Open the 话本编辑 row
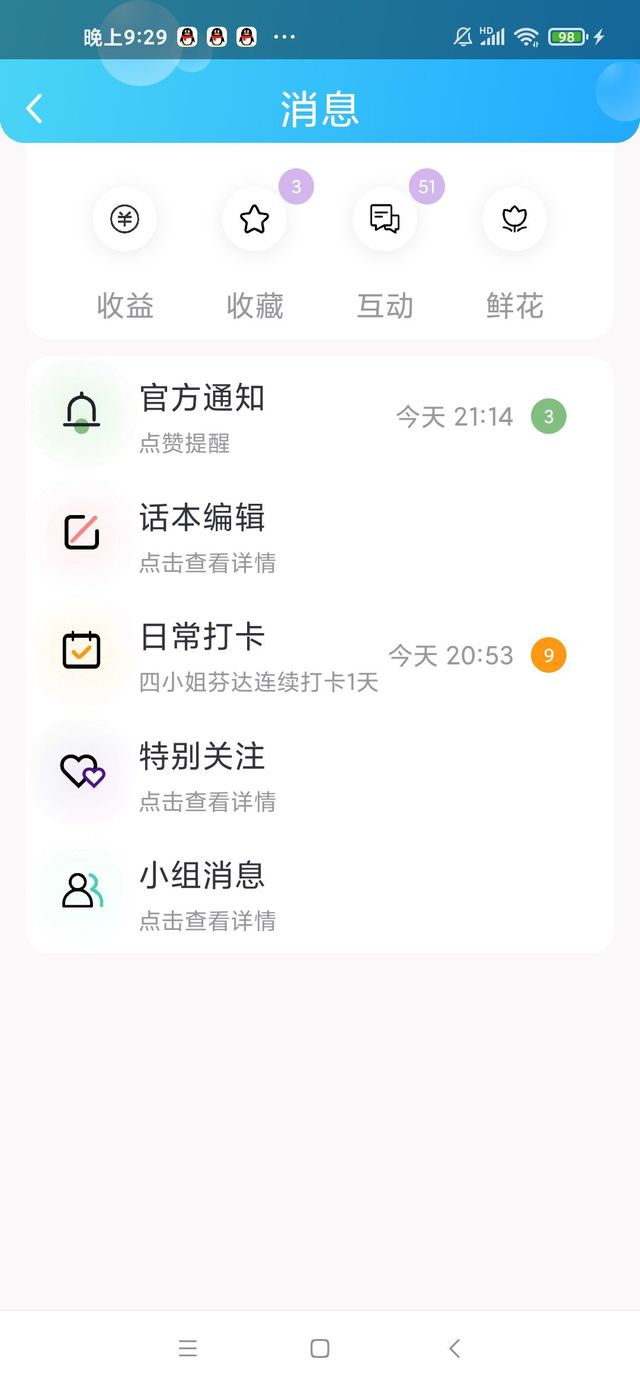Screen dimensions: 640x1387 320,535
